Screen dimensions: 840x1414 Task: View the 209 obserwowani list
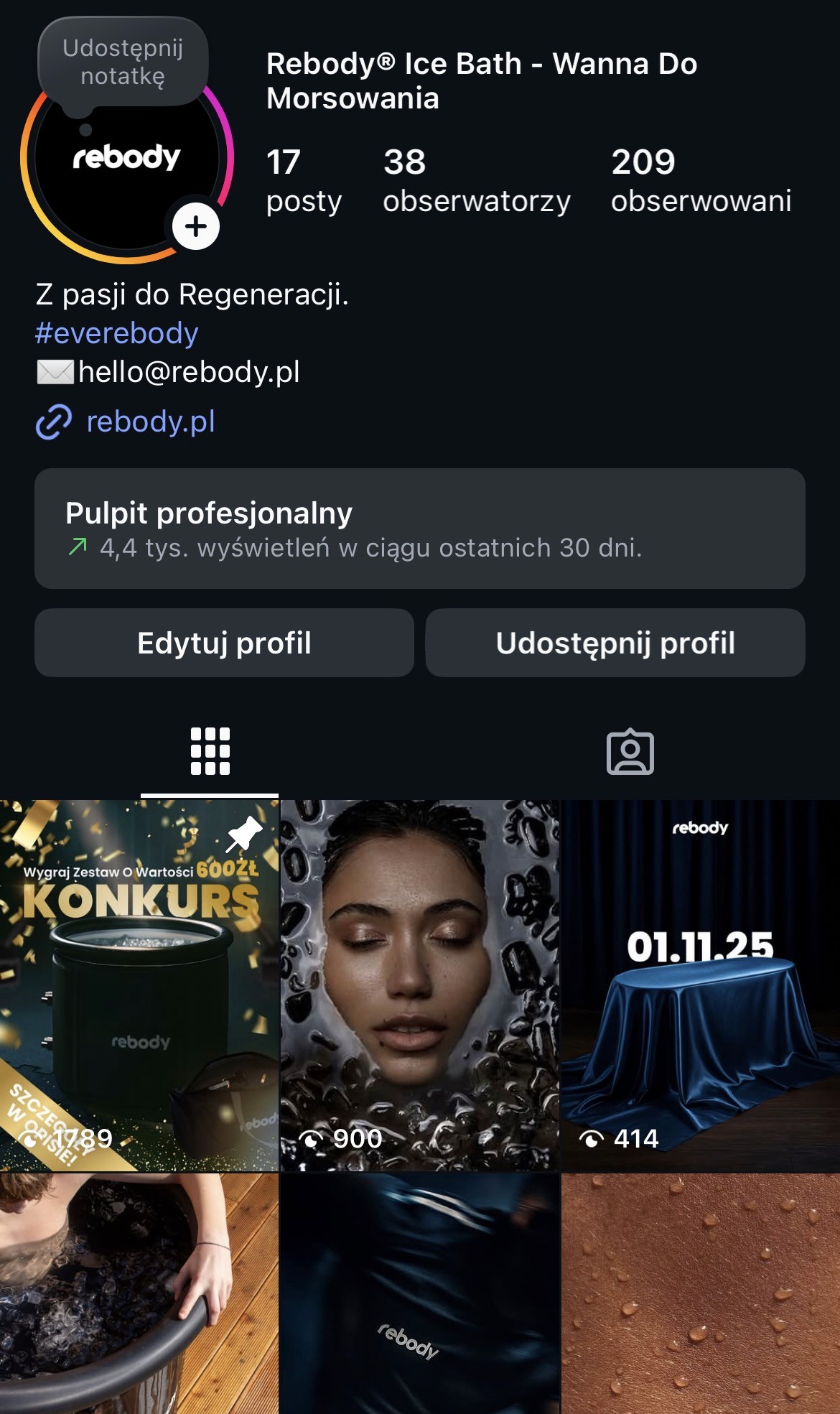[700, 180]
